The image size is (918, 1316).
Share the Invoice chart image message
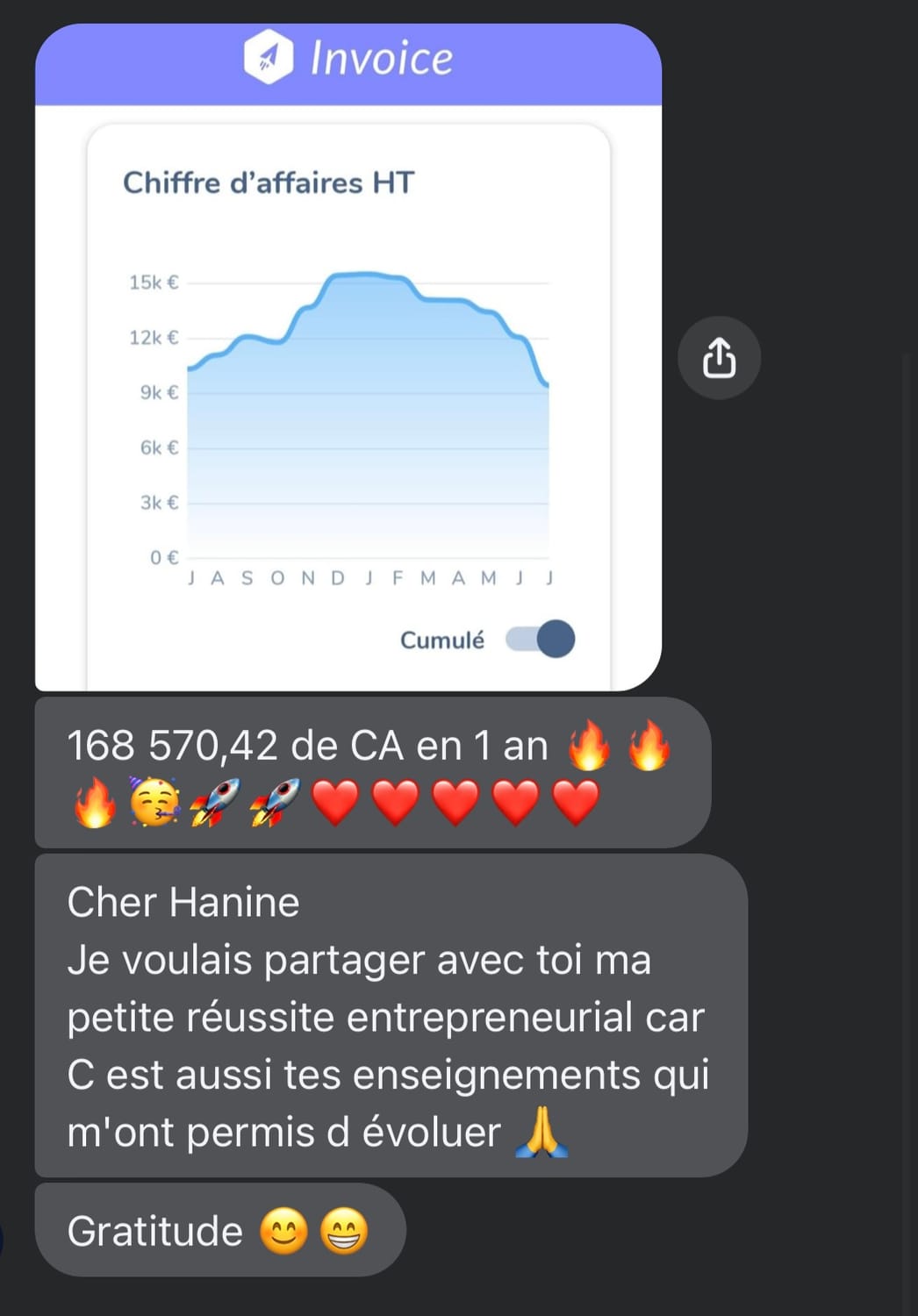click(x=719, y=358)
